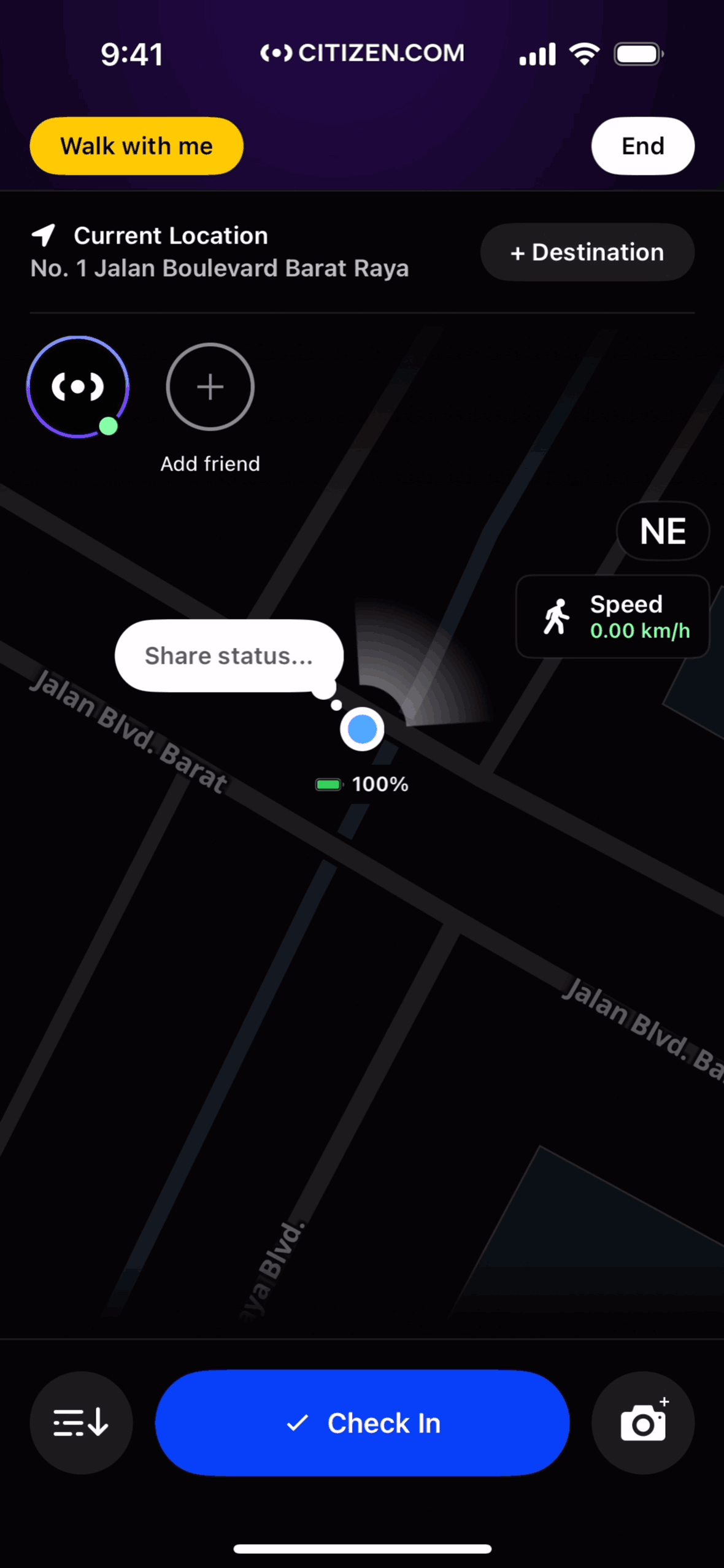End the current walk session
The height and width of the screenshot is (1568, 724).
click(642, 146)
